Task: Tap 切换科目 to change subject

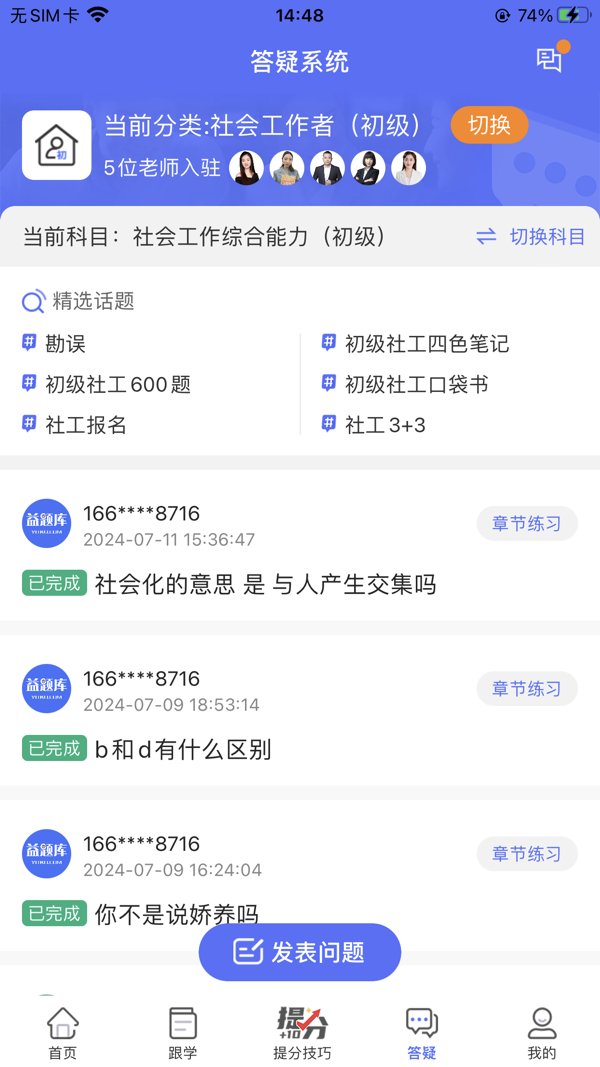Action: pos(531,237)
